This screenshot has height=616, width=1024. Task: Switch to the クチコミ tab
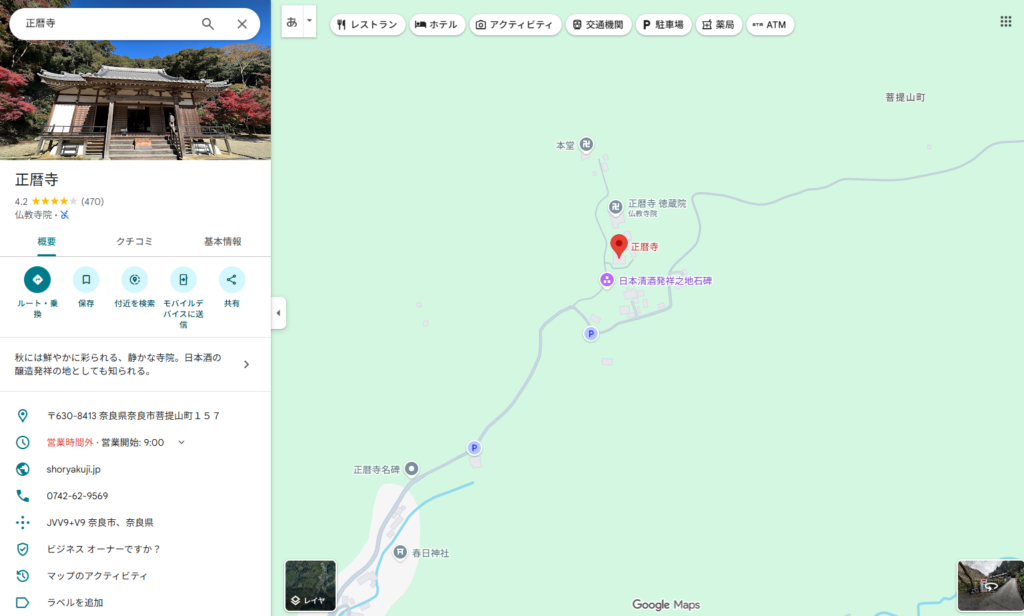134,241
